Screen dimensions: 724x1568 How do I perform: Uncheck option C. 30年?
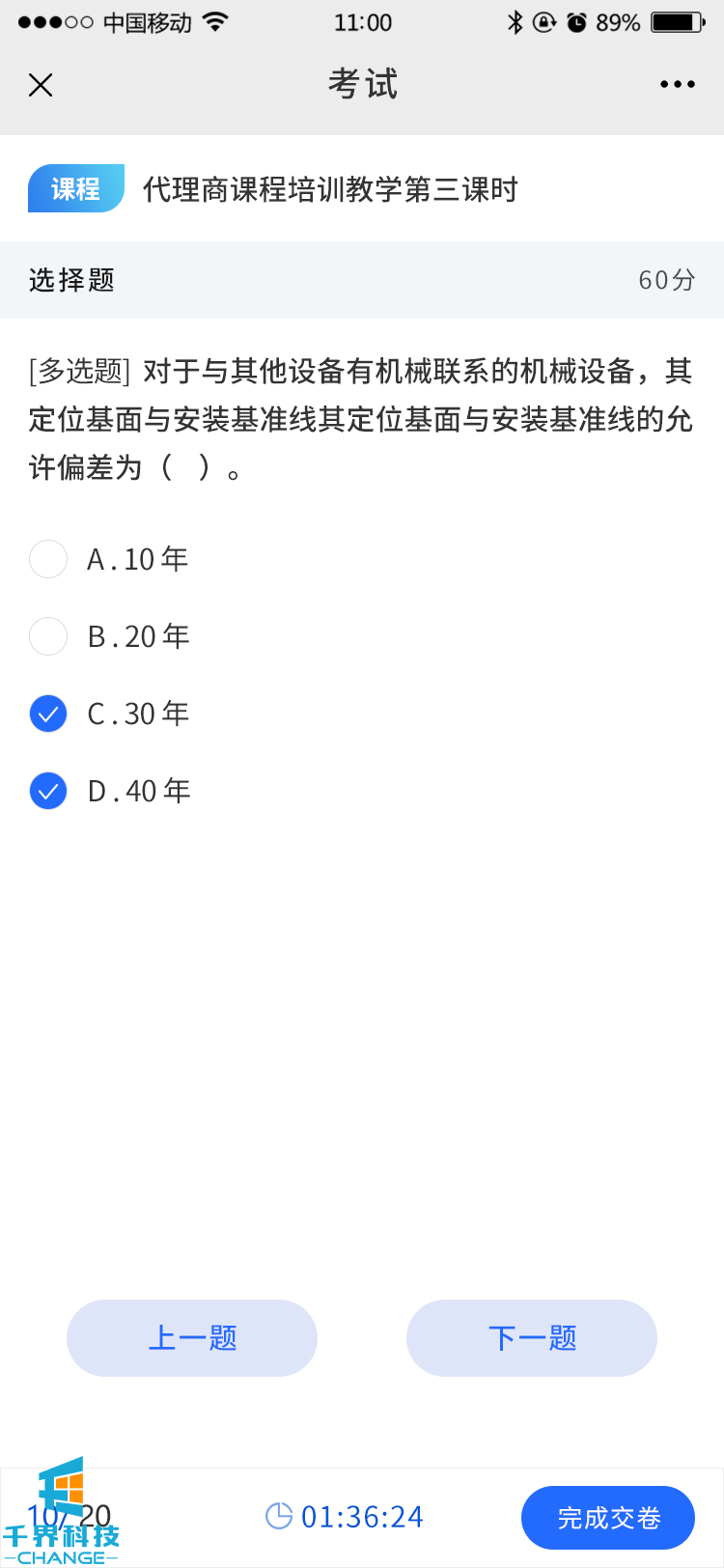coord(48,714)
